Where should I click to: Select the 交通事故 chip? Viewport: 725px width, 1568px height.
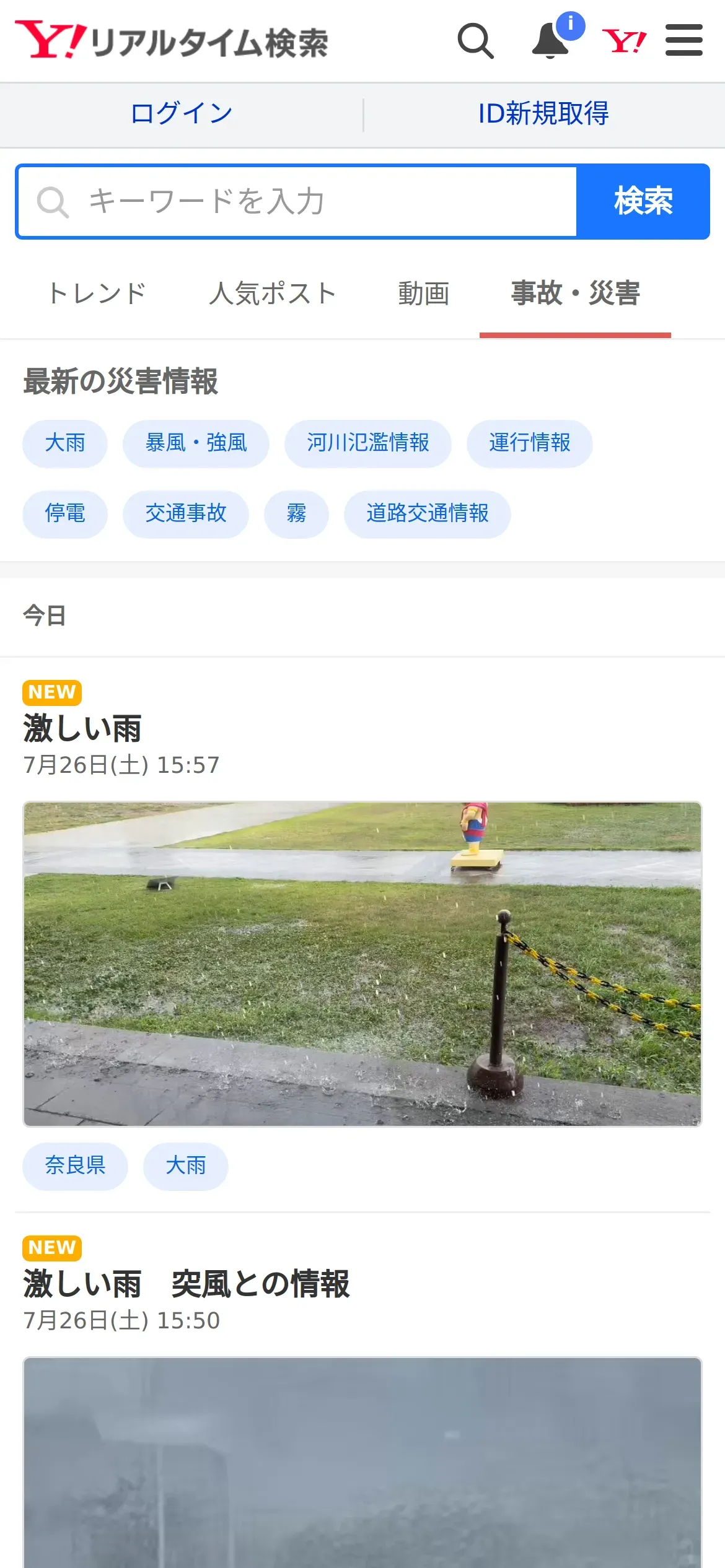coord(186,514)
